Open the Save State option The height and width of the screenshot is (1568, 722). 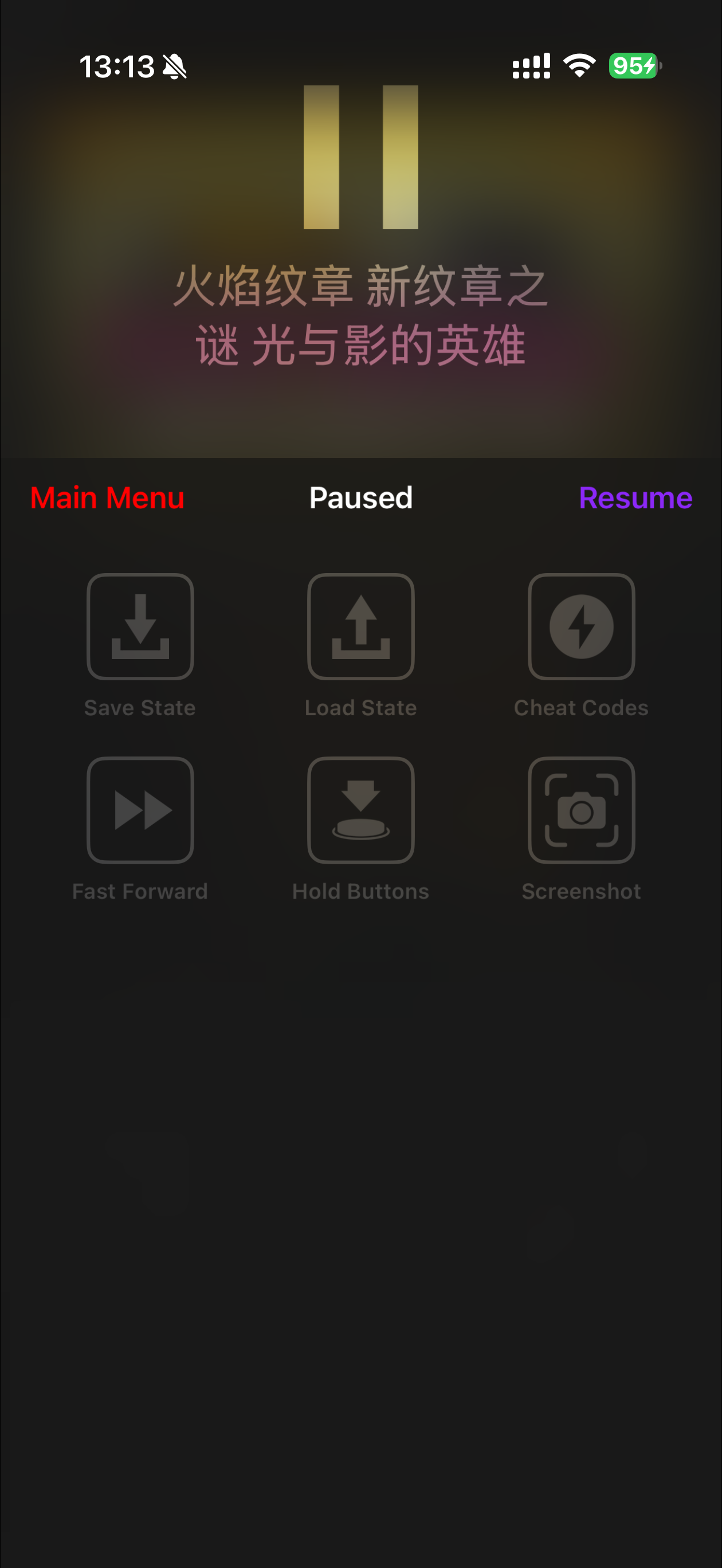click(140, 627)
